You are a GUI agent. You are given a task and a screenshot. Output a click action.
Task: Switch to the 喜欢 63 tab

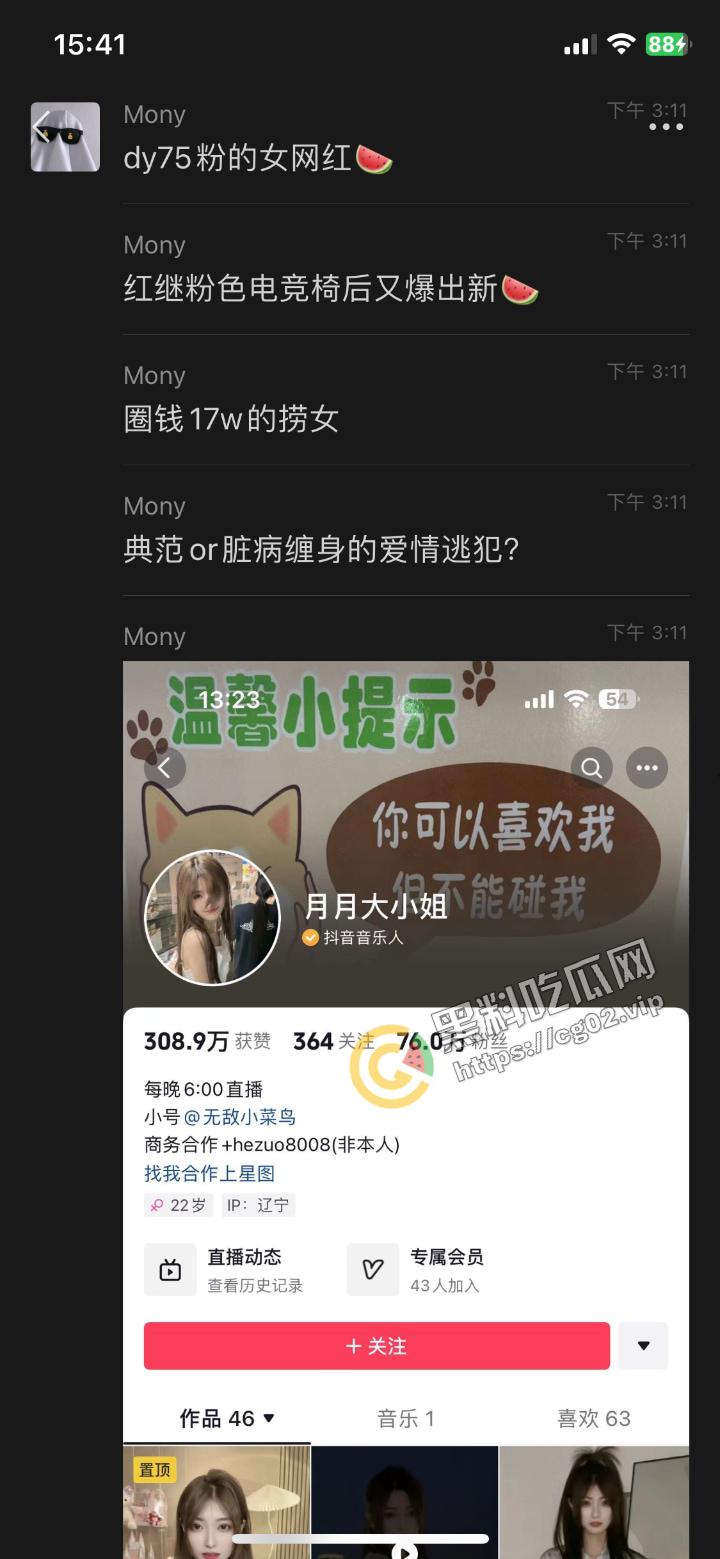[x=593, y=1418]
